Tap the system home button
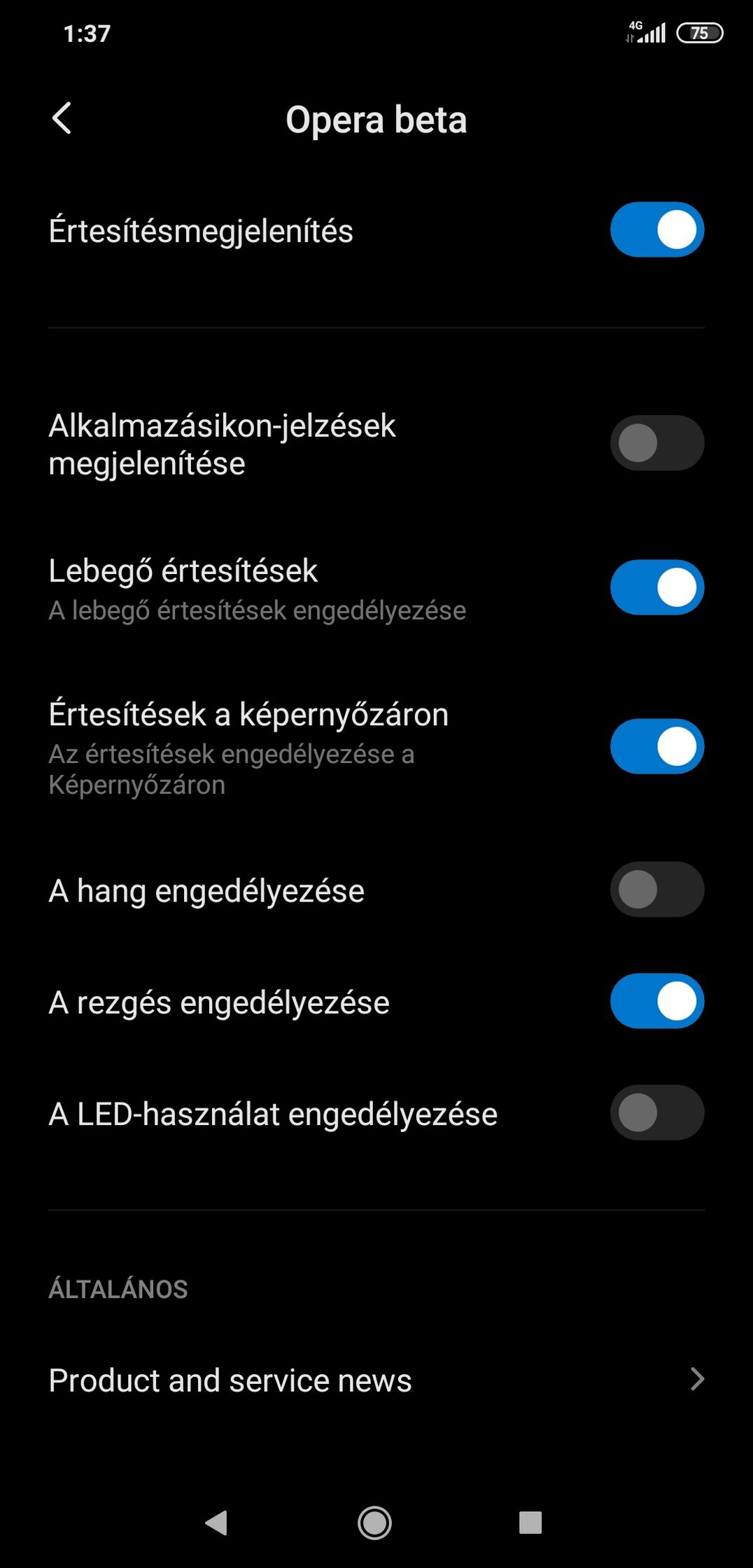The image size is (753, 1568). pos(375,1522)
